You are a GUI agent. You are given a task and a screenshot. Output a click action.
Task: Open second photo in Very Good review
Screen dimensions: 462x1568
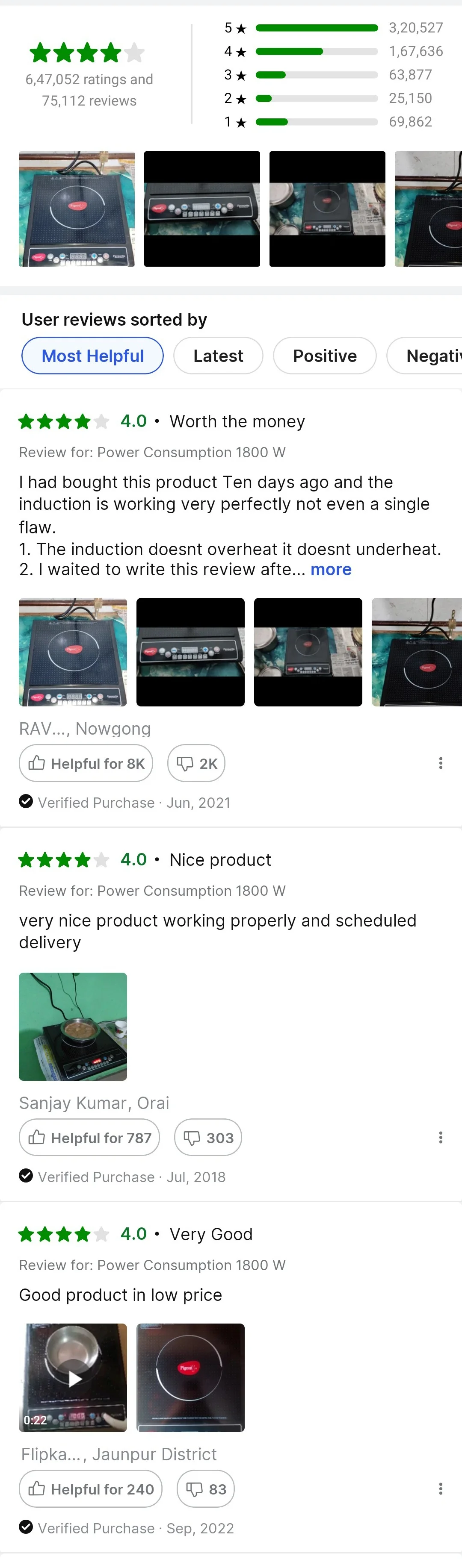[x=190, y=1377]
